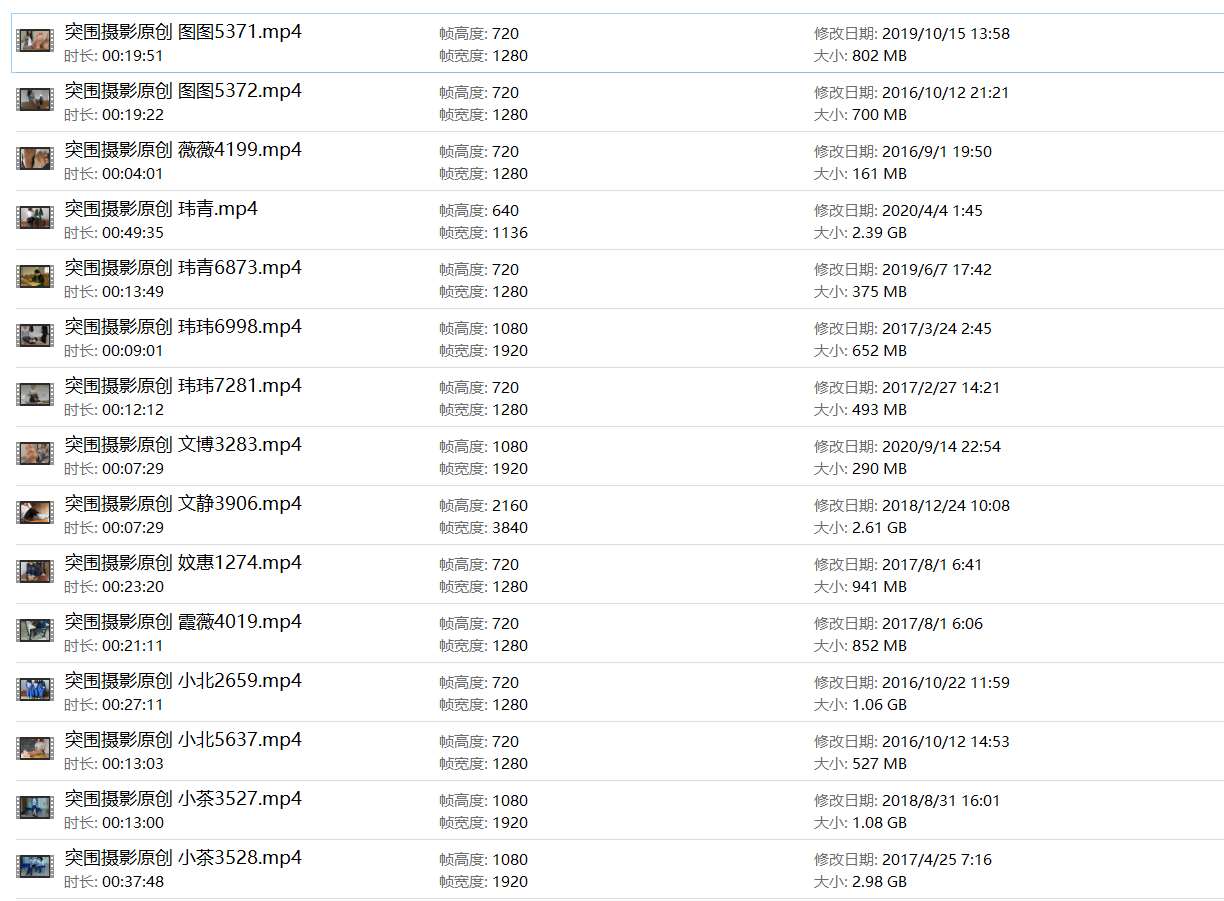
Task: Open the video 图图5372.mp4
Action: tap(183, 91)
